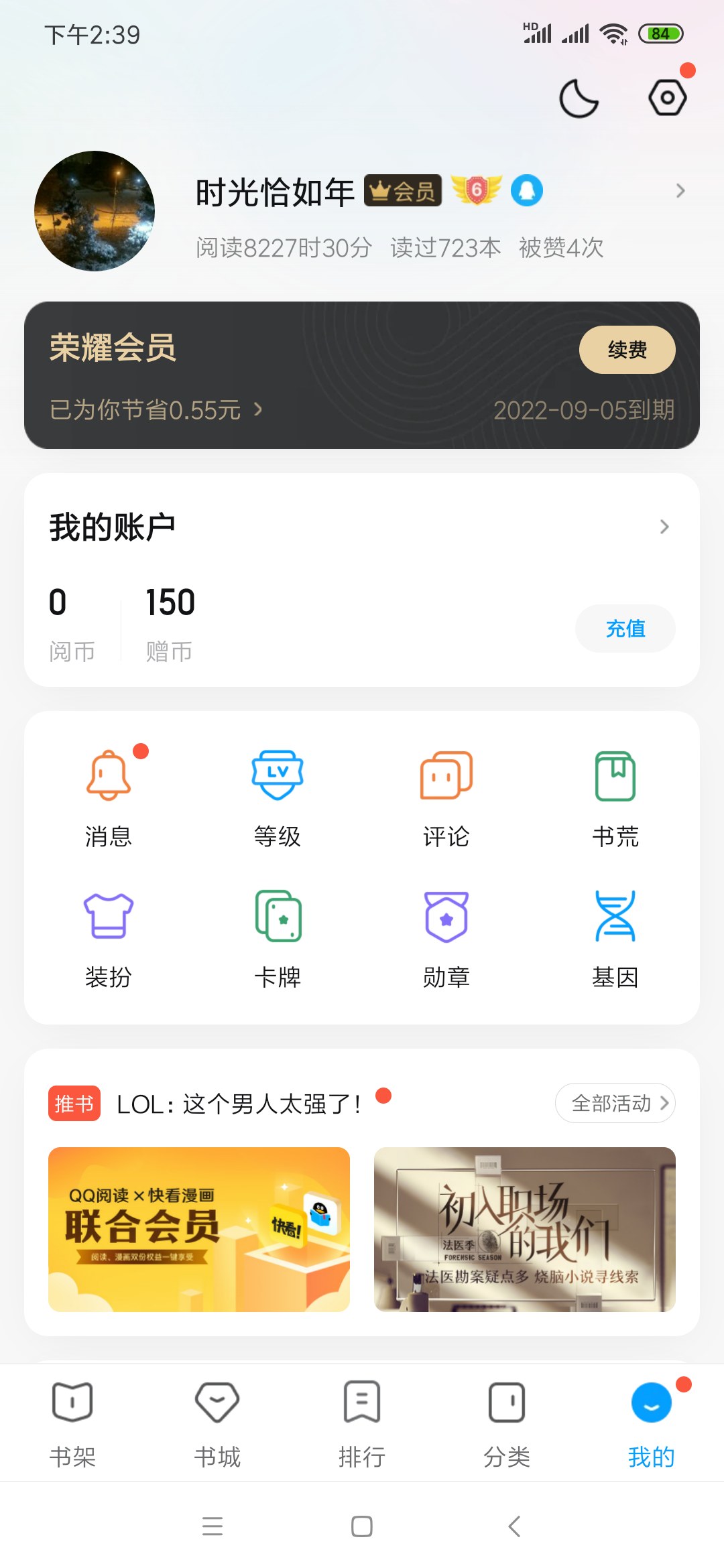
Task: Tap 充值 to recharge the account
Action: tap(625, 629)
